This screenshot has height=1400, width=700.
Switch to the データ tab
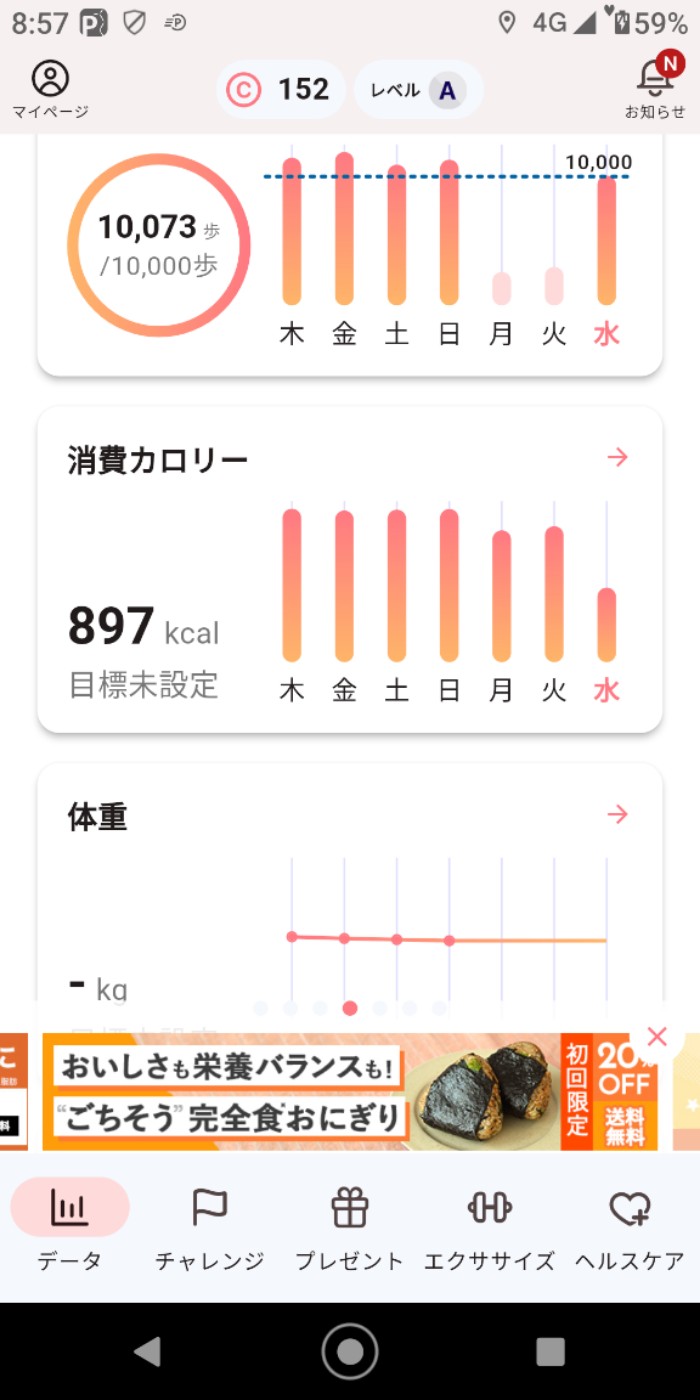click(70, 1225)
